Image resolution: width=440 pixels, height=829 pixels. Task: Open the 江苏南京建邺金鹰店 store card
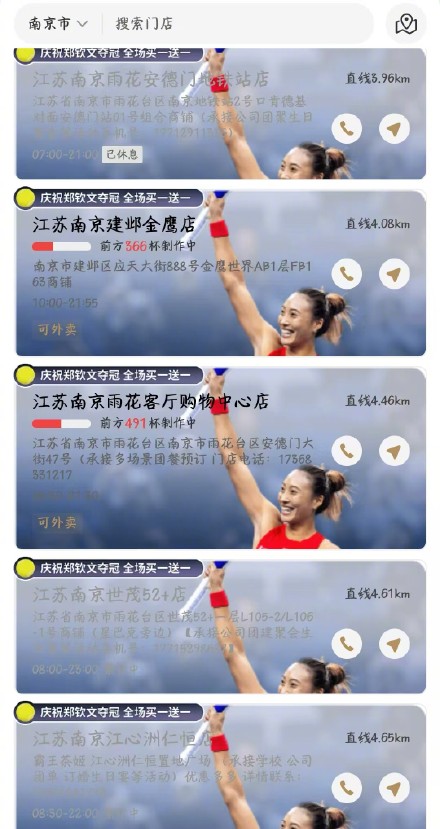(x=221, y=272)
